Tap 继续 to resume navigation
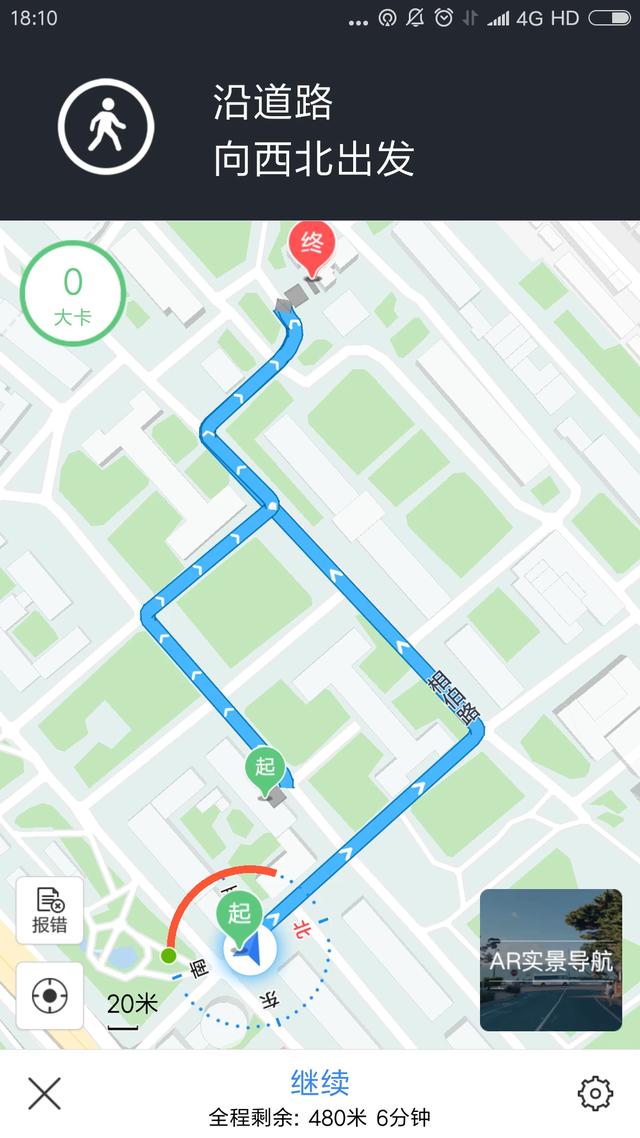640x1138 pixels. point(320,1082)
